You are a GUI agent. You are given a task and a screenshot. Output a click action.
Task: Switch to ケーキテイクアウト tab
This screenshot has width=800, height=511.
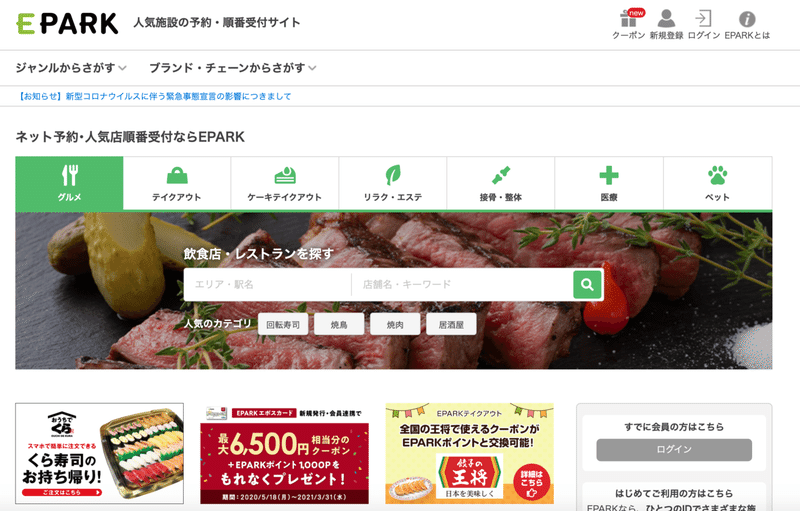285,183
